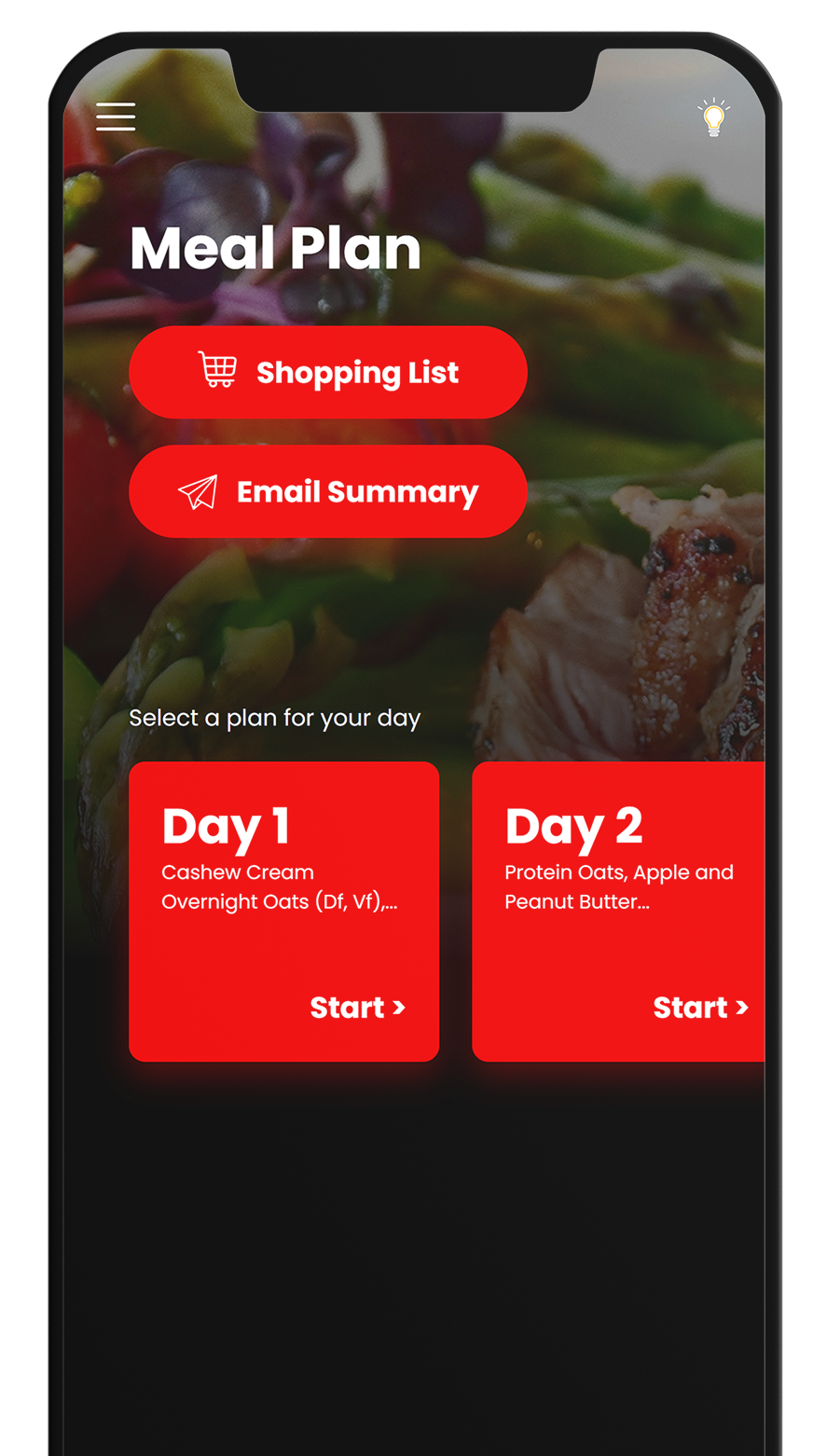Tap the lightbulb tips icon
The image size is (827, 1456).
tap(713, 118)
